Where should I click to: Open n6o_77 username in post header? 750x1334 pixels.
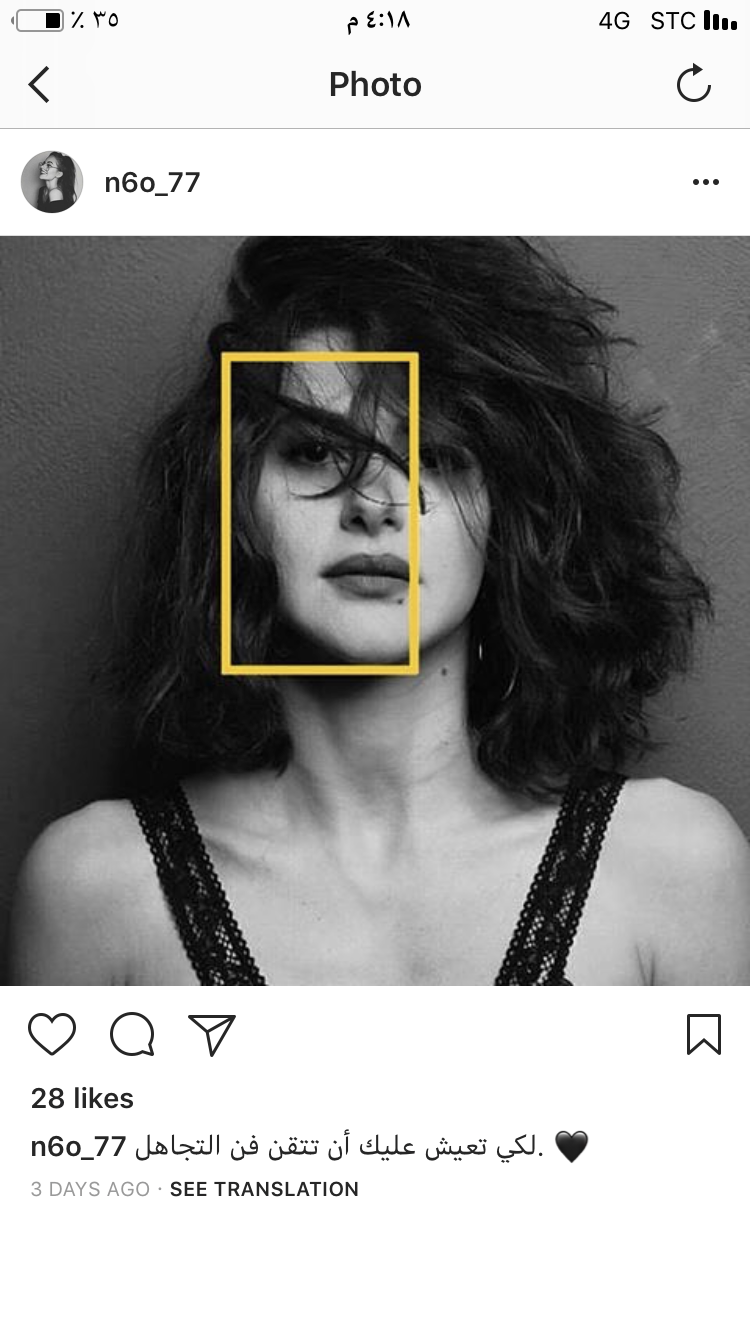(x=152, y=182)
